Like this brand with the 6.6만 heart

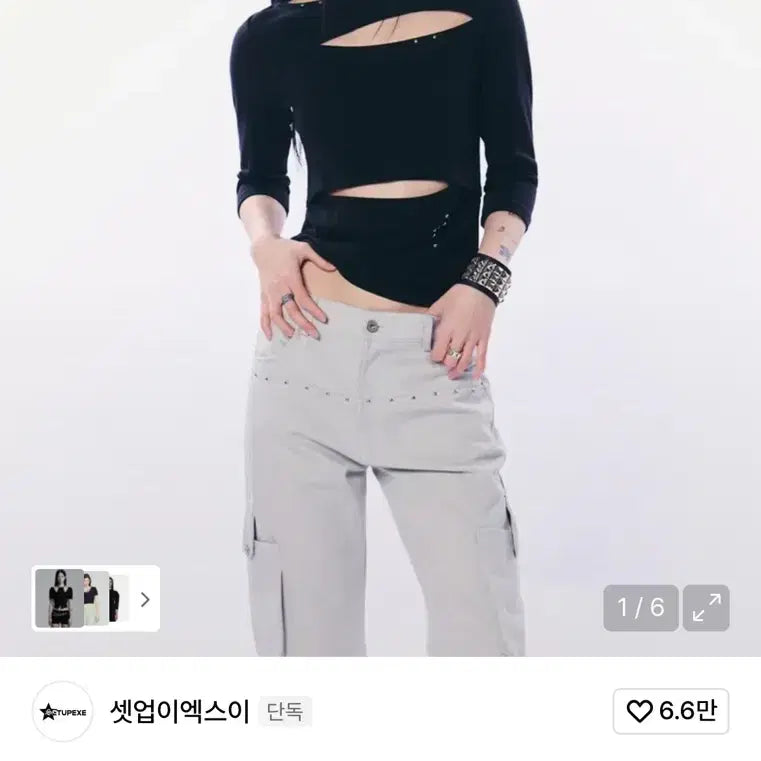[671, 711]
